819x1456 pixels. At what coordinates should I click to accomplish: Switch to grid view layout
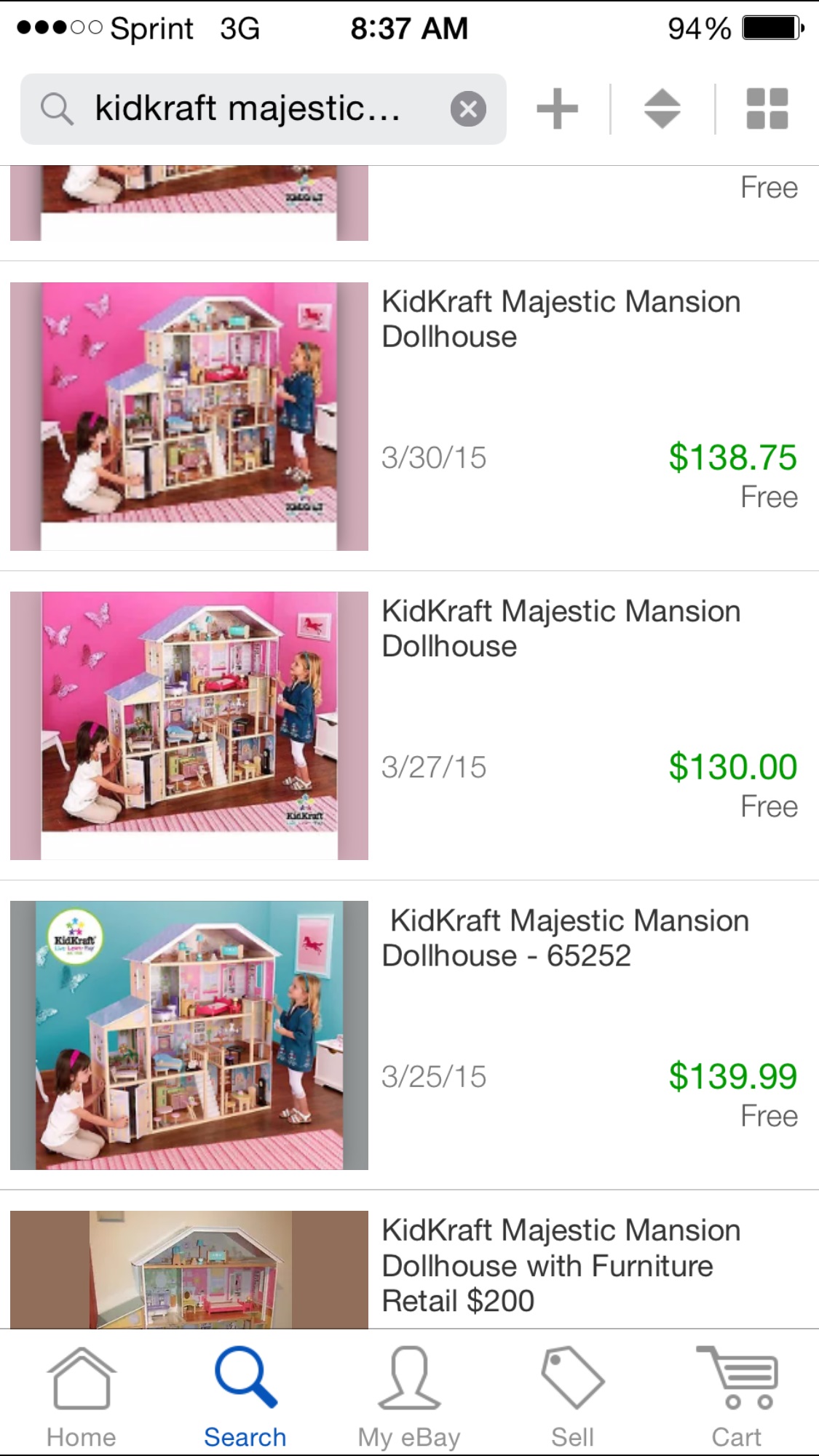tap(767, 109)
